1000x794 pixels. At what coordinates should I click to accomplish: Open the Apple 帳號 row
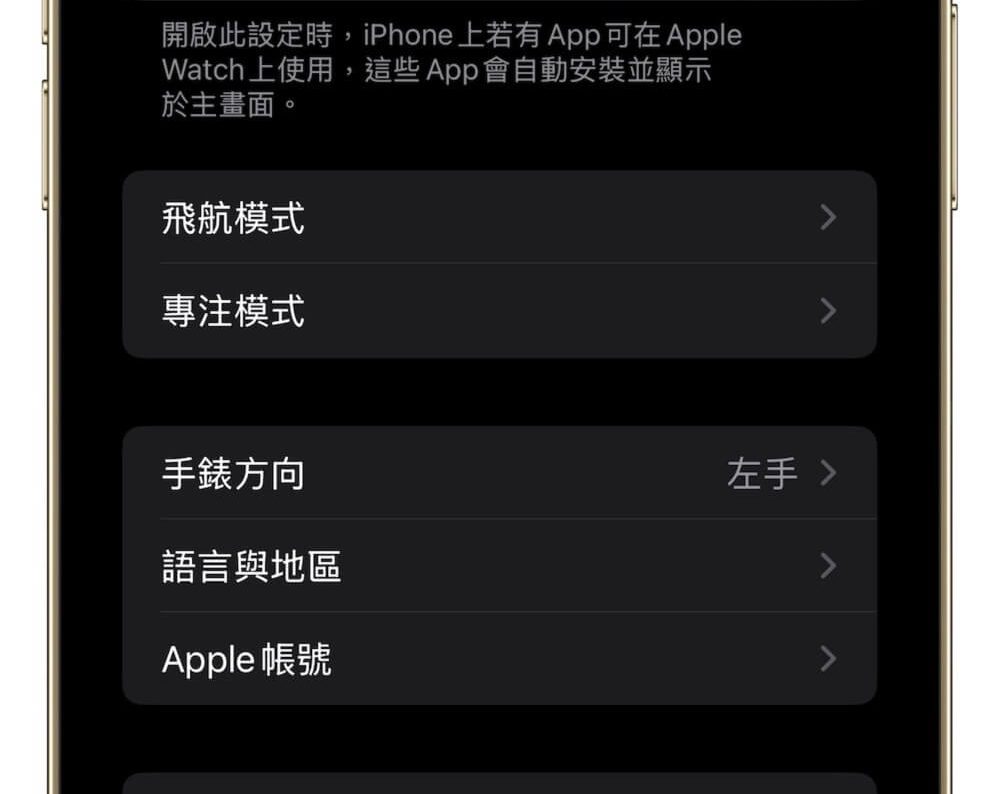pyautogui.click(x=498, y=659)
